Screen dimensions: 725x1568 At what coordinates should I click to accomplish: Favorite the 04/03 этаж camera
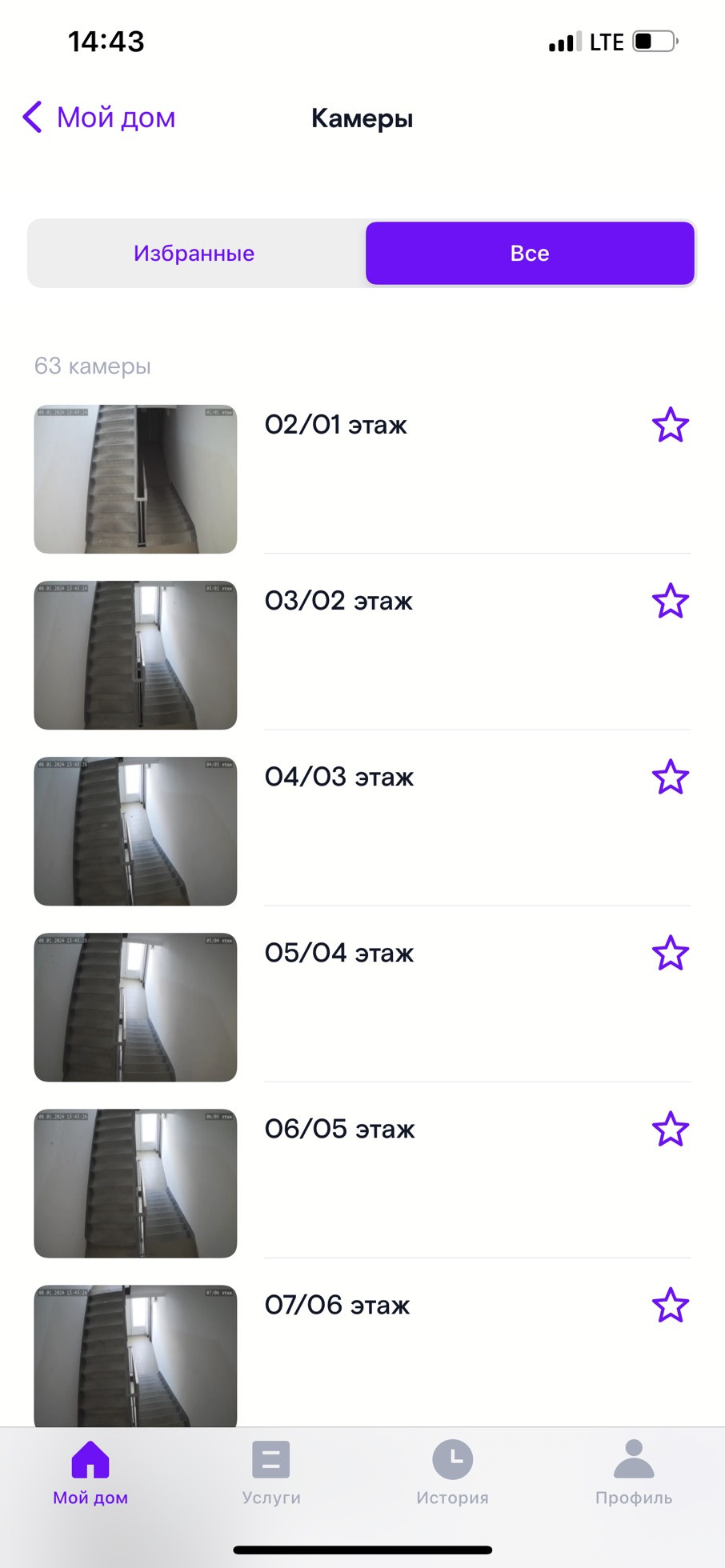pyautogui.click(x=670, y=777)
